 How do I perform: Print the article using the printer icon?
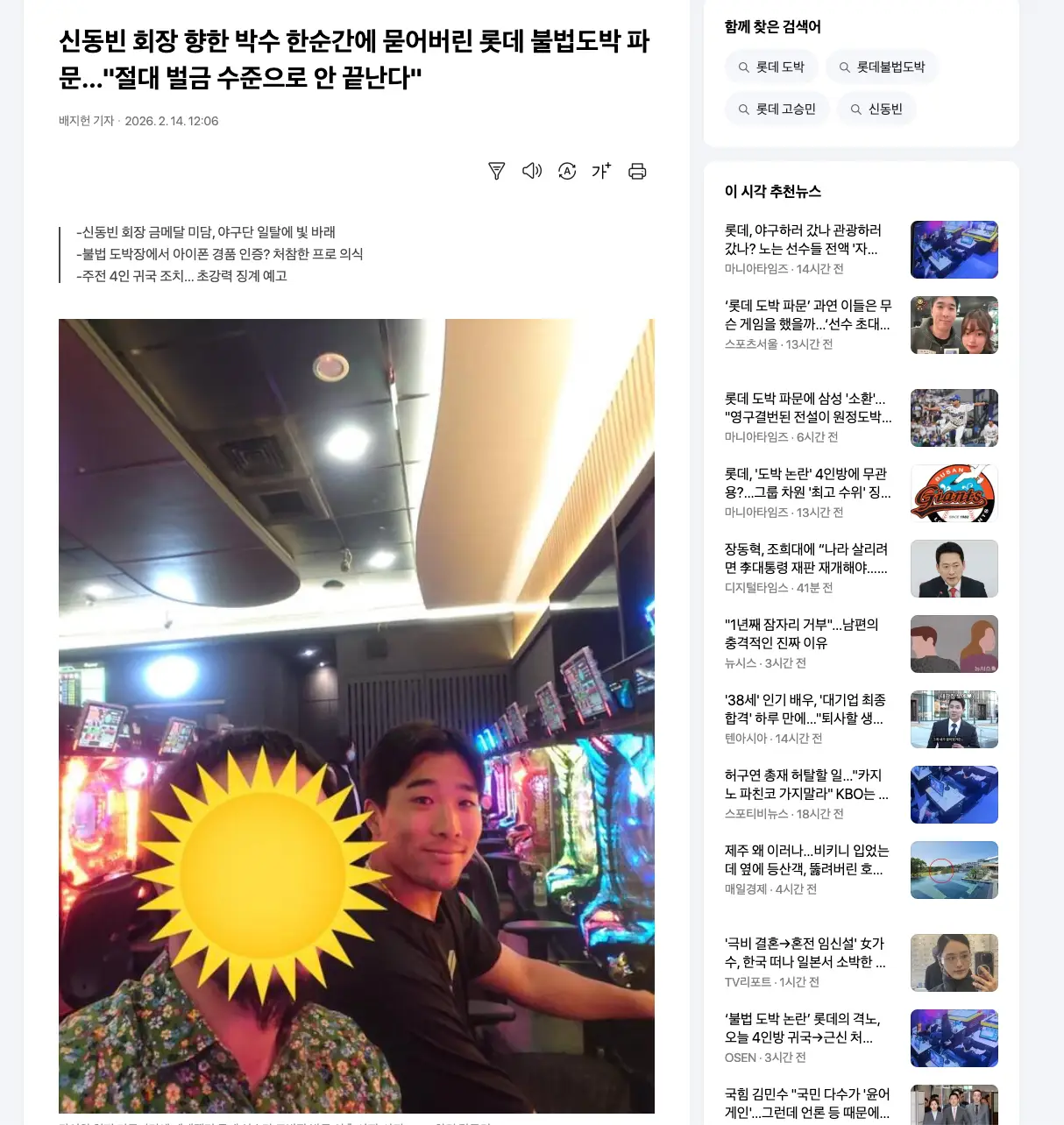637,171
